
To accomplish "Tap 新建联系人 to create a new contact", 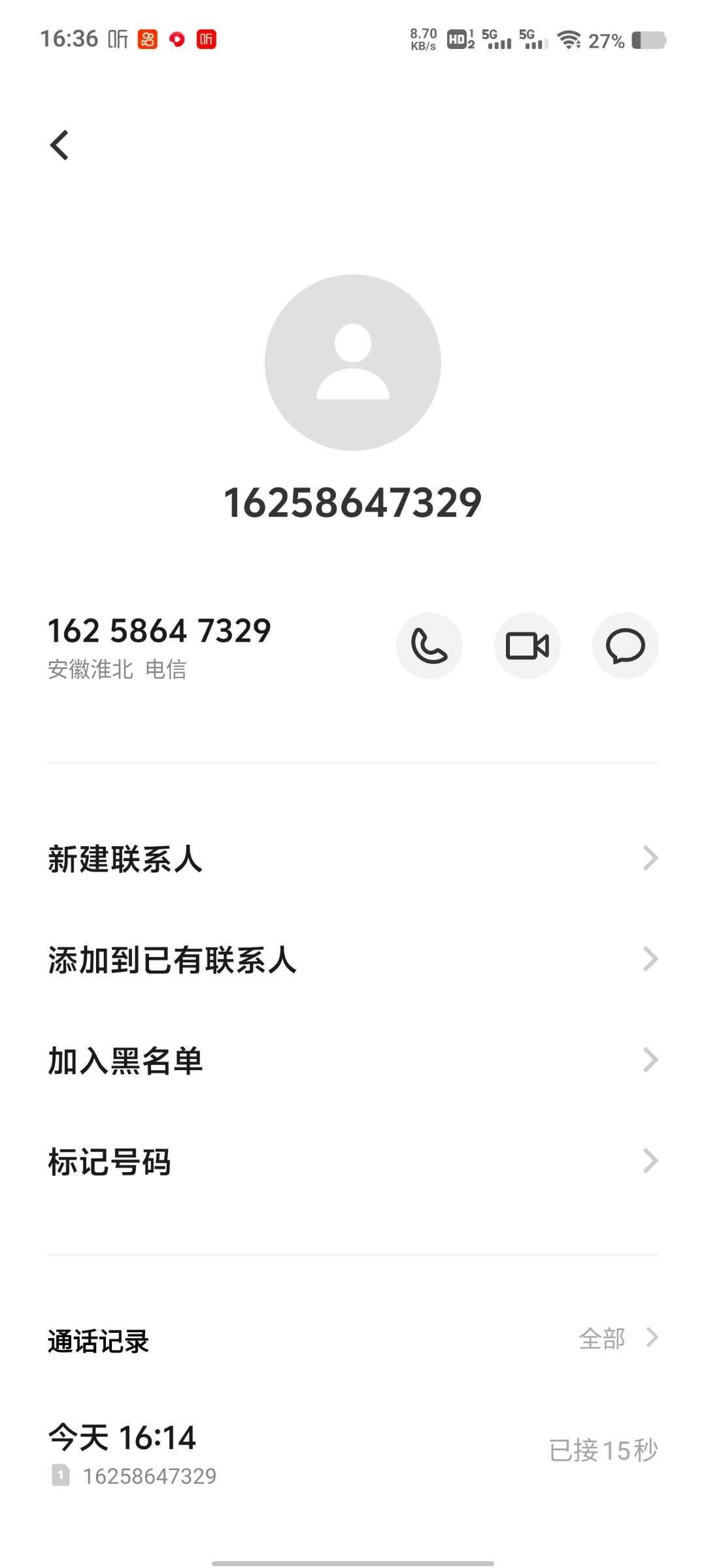I will pos(124,860).
